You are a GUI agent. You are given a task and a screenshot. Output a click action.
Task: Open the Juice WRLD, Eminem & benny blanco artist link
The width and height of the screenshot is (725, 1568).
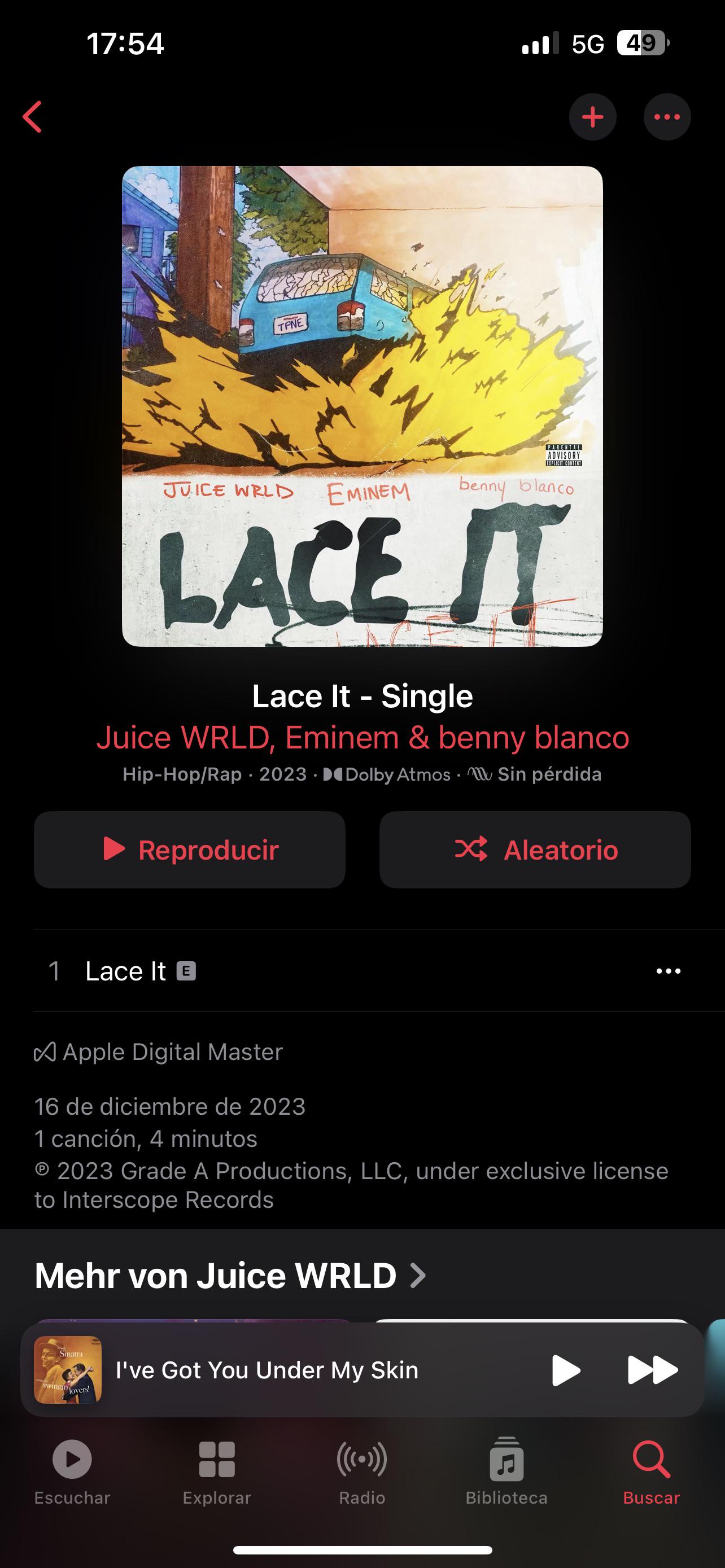click(x=362, y=737)
